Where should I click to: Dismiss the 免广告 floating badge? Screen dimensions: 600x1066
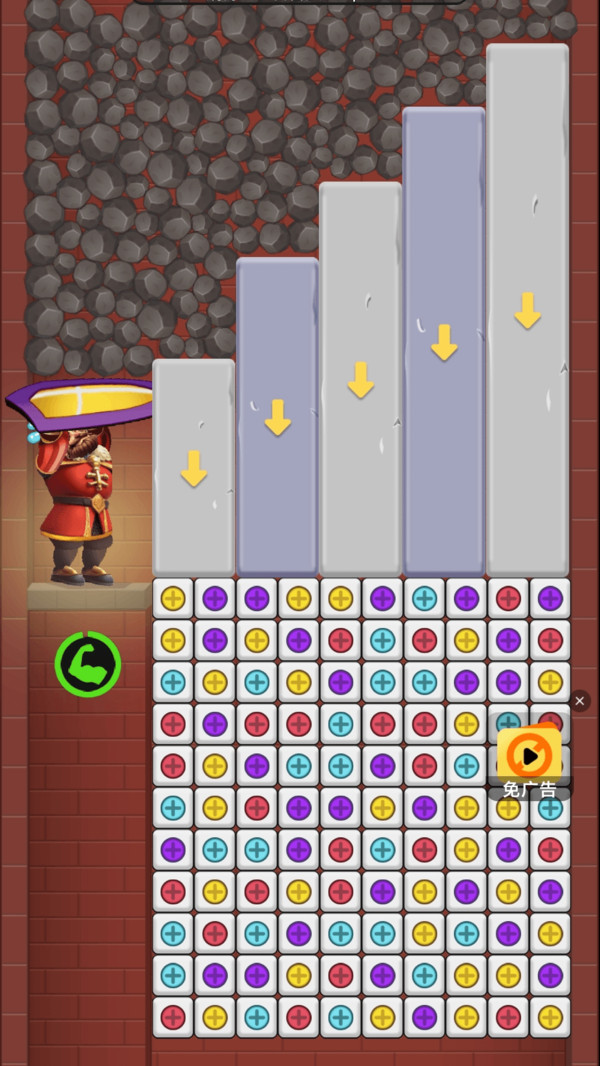(579, 701)
